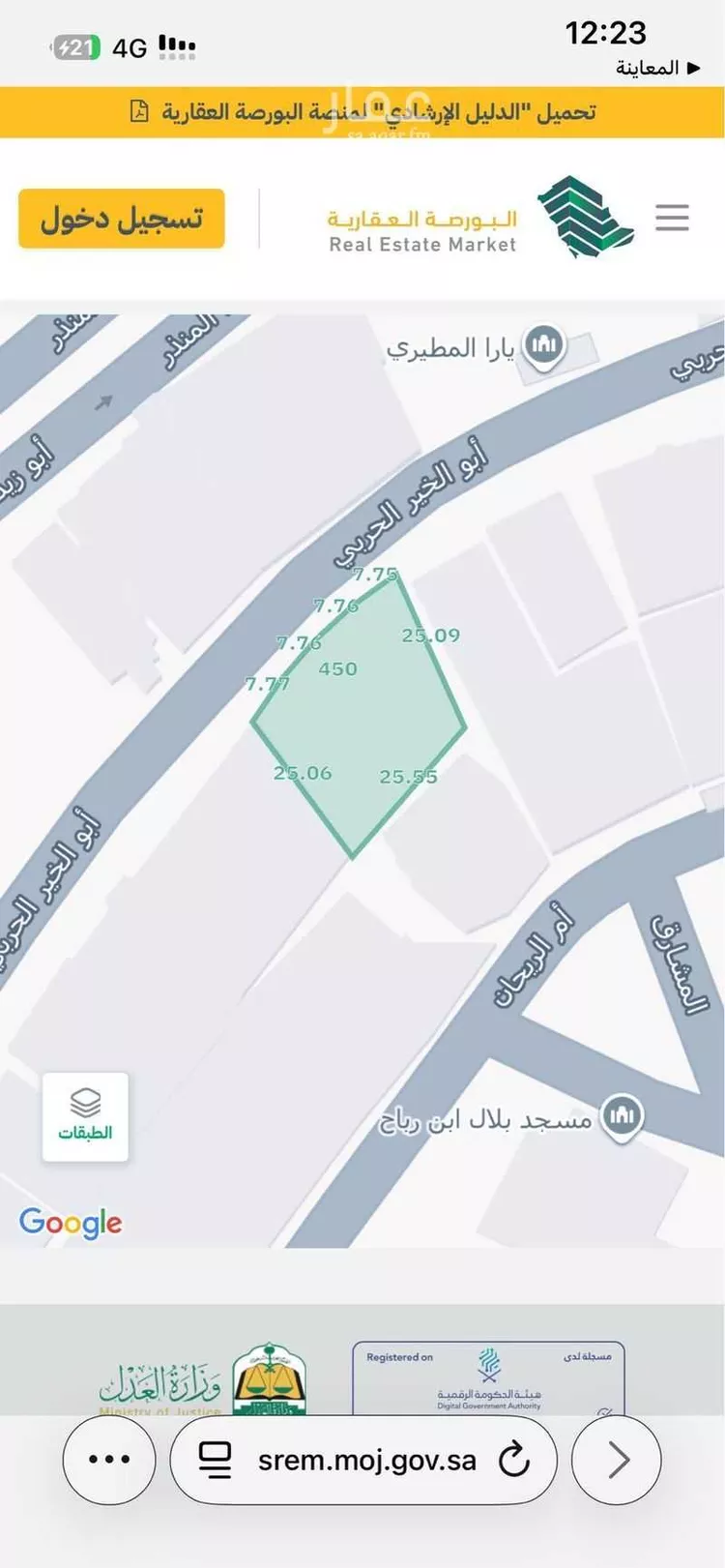Navigate forward using the arrow icon
Viewport: 725px width, 1568px height.
[616, 1459]
